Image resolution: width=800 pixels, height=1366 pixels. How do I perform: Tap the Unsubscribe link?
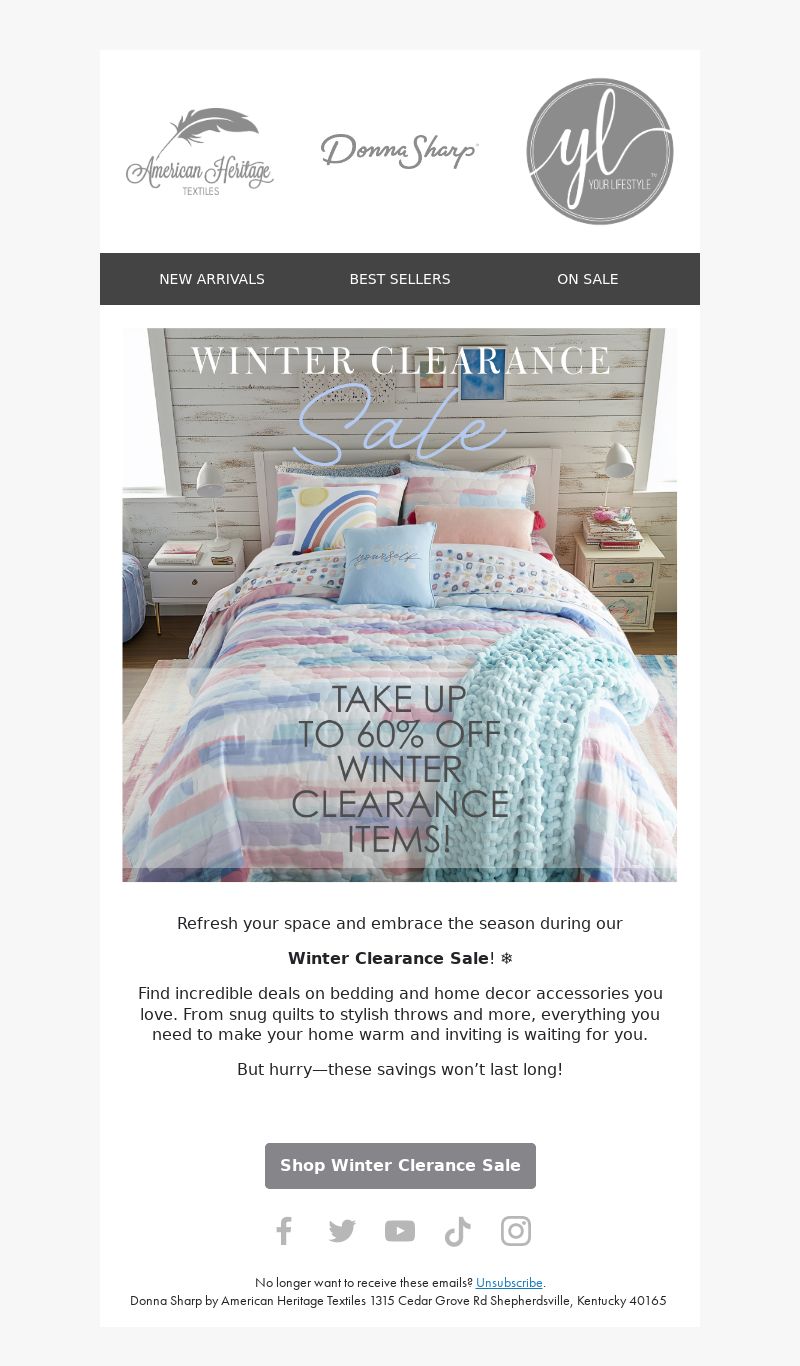509,1283
